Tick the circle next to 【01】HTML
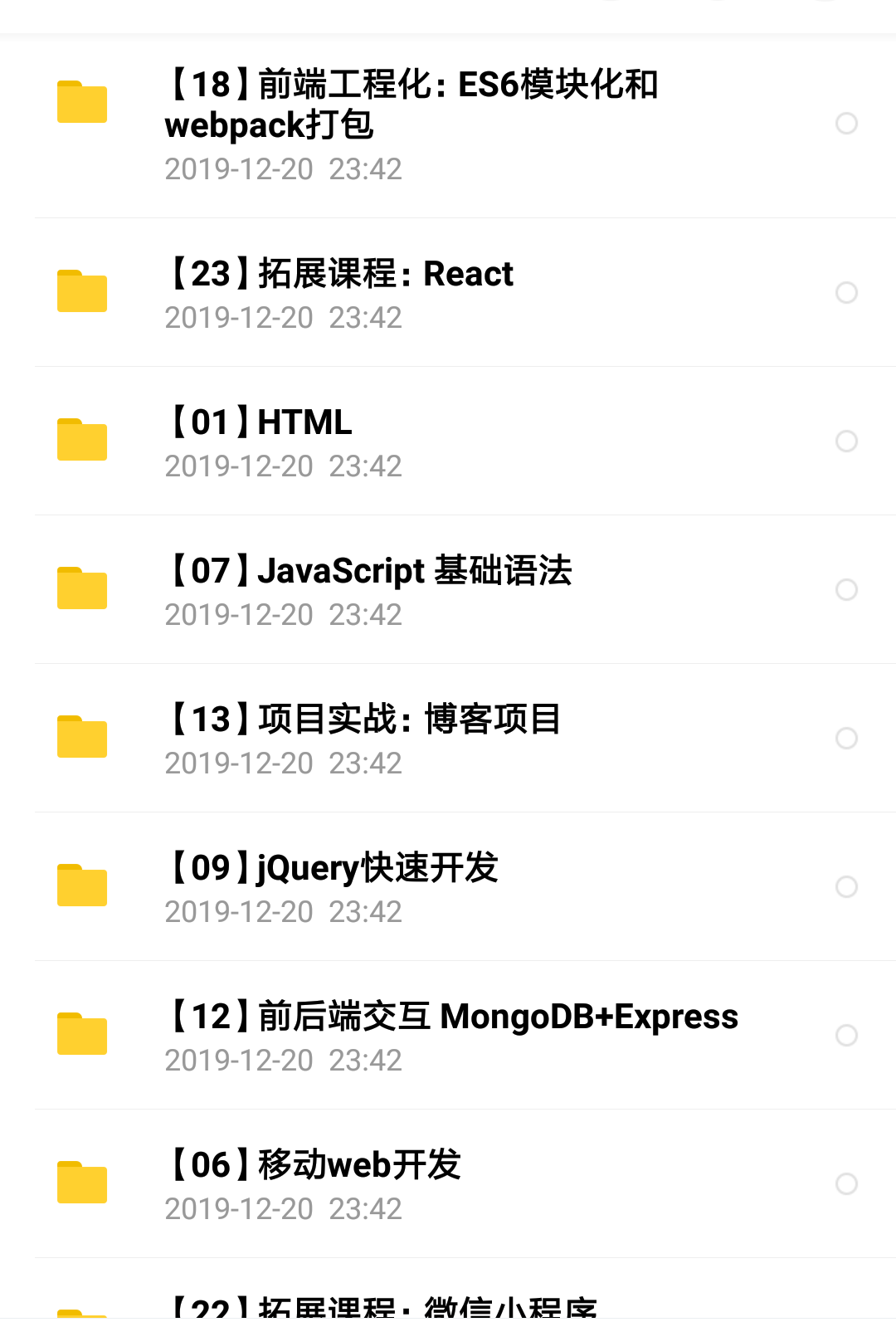Screen dimensions: 896x1322 (x=846, y=441)
